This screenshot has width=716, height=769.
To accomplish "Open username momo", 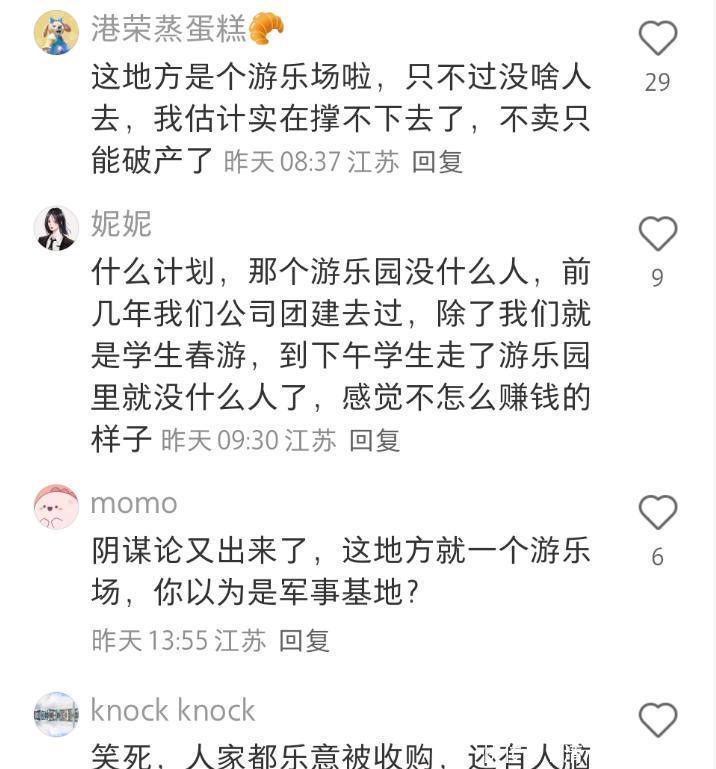I will point(134,503).
